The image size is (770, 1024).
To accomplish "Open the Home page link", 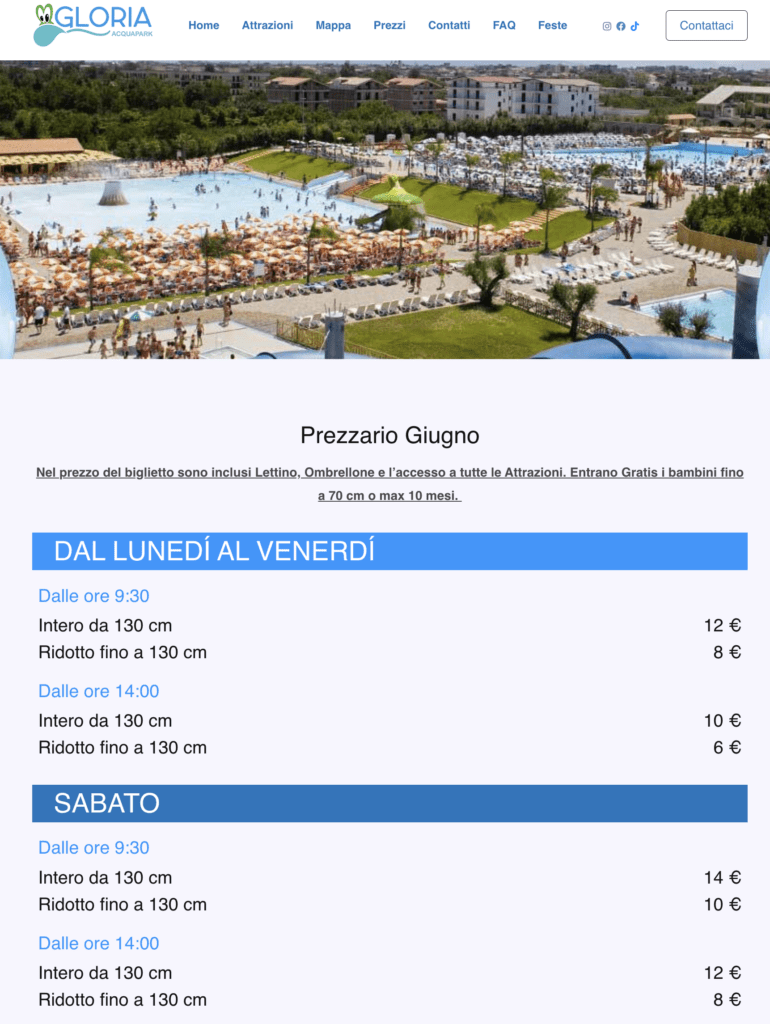I will (203, 25).
